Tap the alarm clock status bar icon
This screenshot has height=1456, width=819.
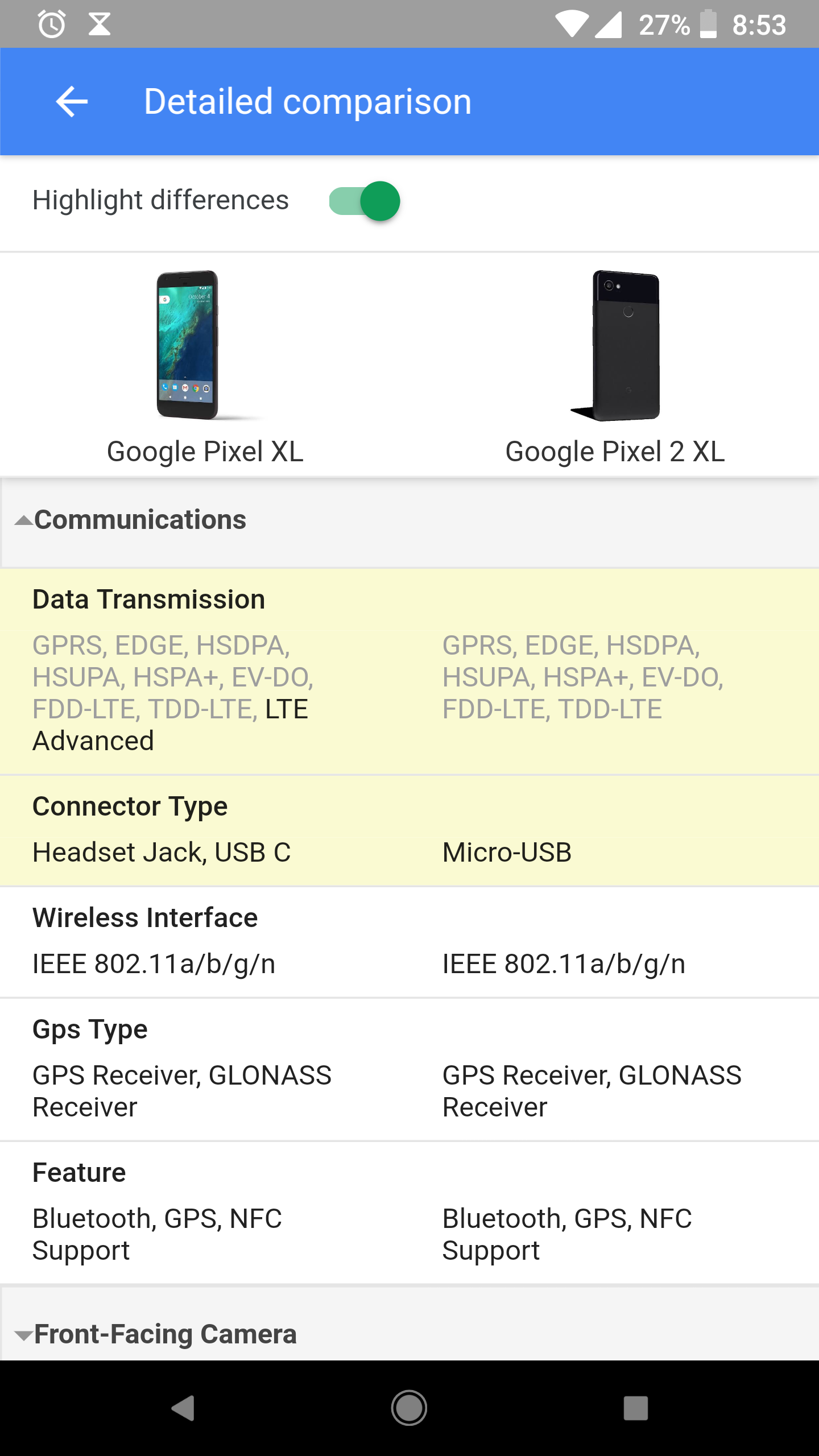pyautogui.click(x=51, y=23)
